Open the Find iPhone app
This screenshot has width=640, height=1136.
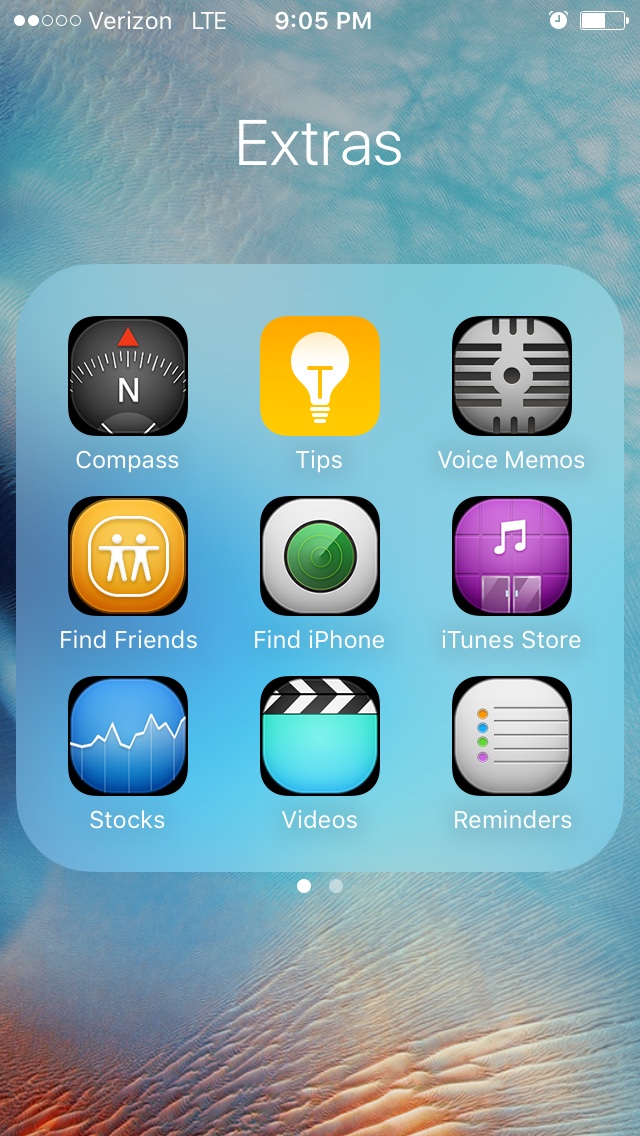(x=319, y=556)
